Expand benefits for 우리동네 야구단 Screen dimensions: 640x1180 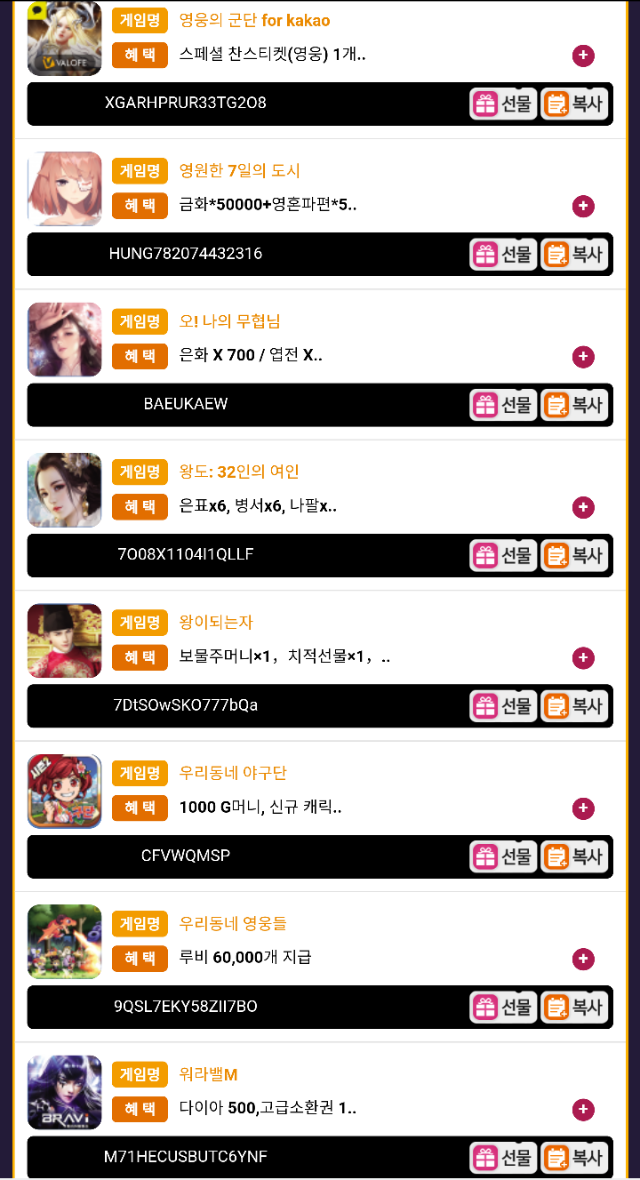(584, 808)
